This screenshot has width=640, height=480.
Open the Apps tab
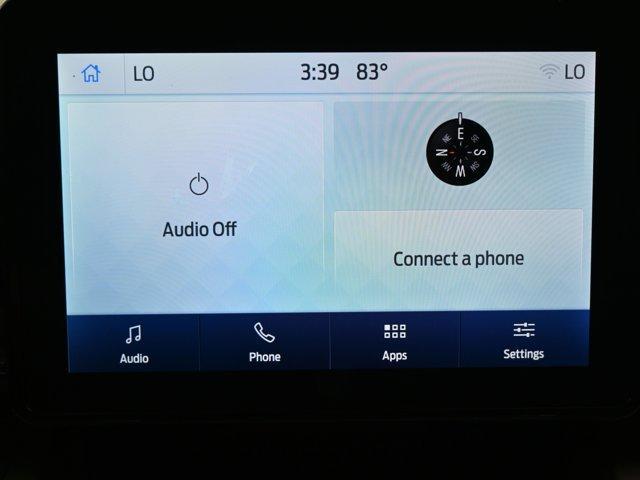tap(394, 343)
